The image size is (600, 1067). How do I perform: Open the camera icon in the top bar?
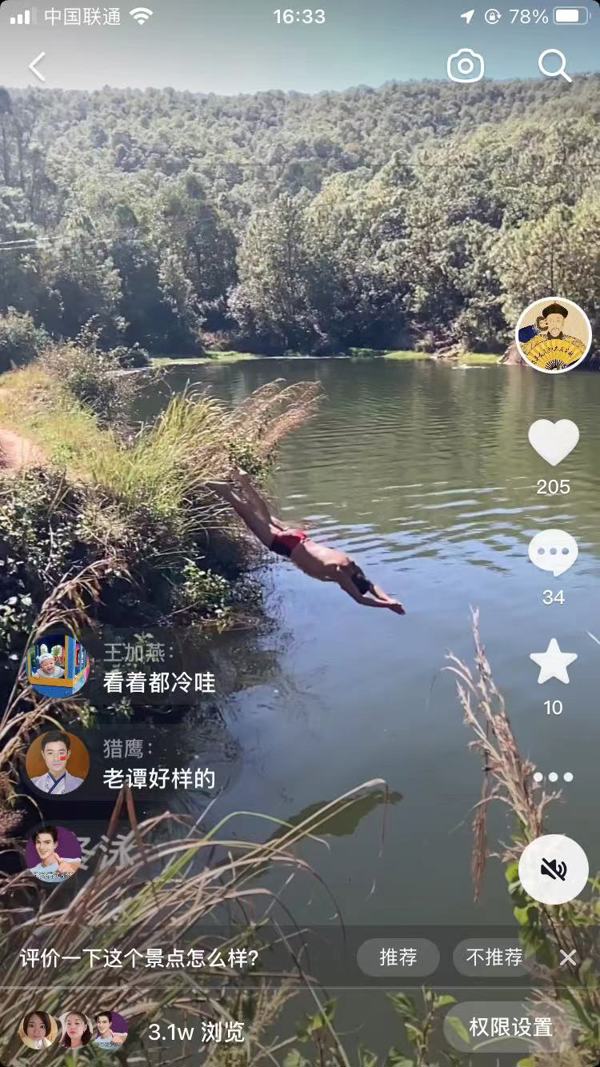(465, 66)
